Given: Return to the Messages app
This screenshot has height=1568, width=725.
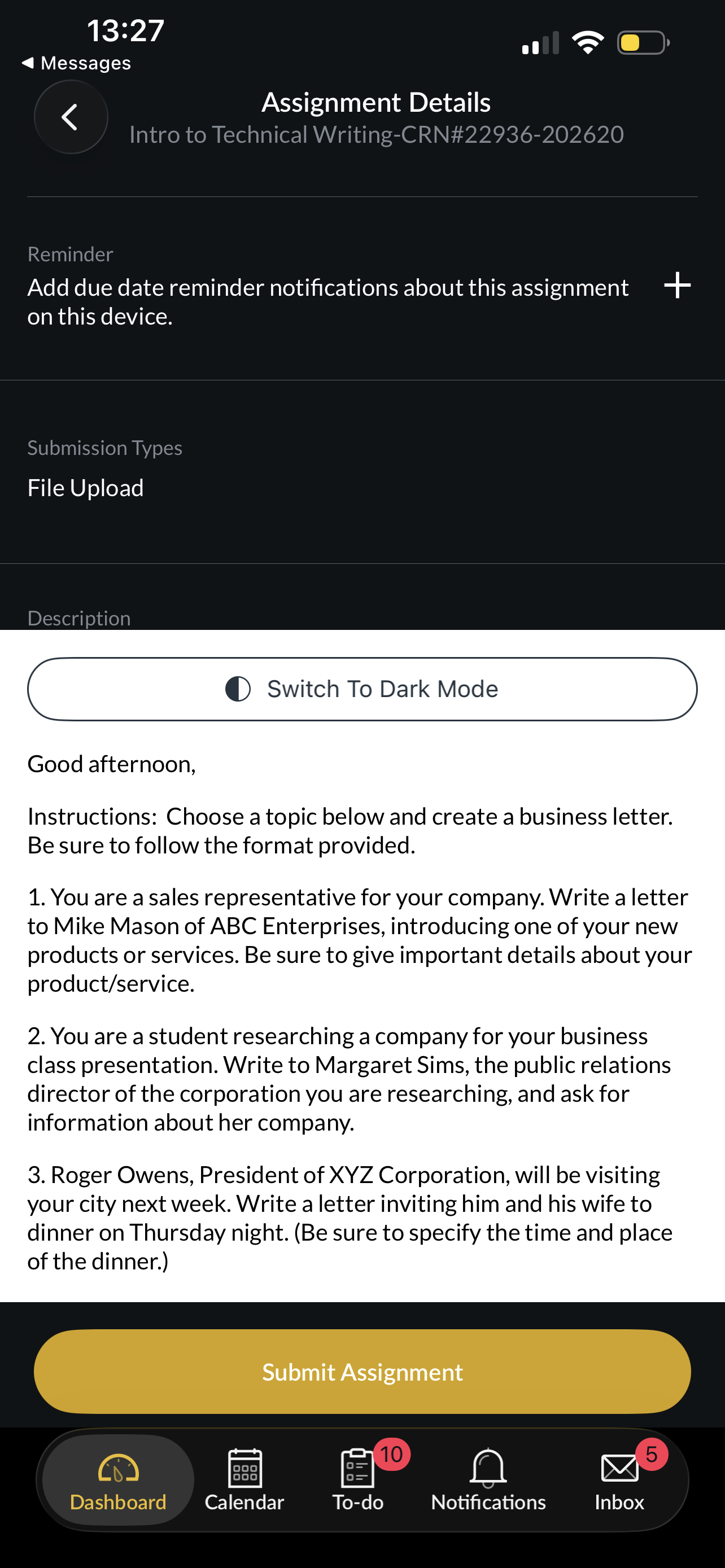Looking at the screenshot, I should pos(76,63).
